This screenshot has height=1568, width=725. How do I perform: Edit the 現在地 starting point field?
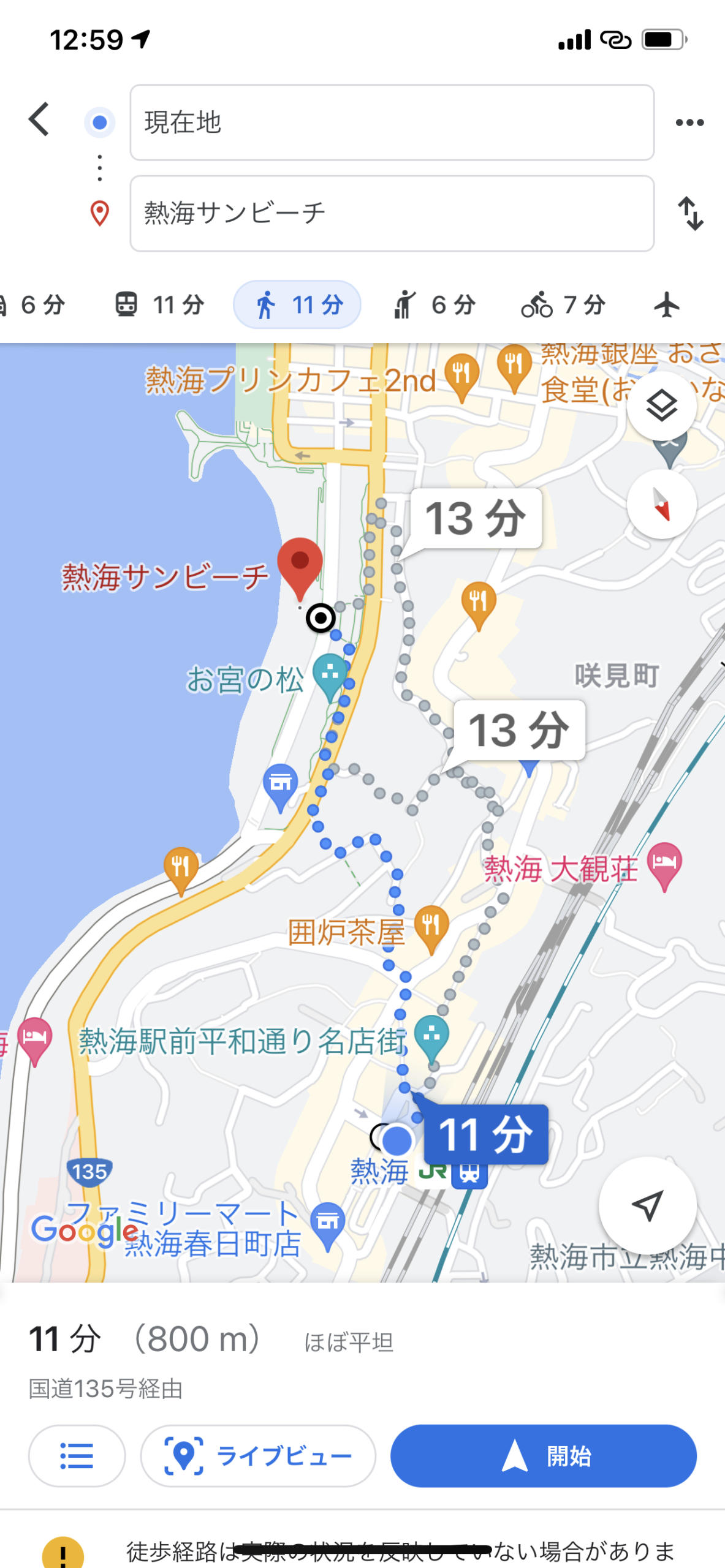point(392,123)
